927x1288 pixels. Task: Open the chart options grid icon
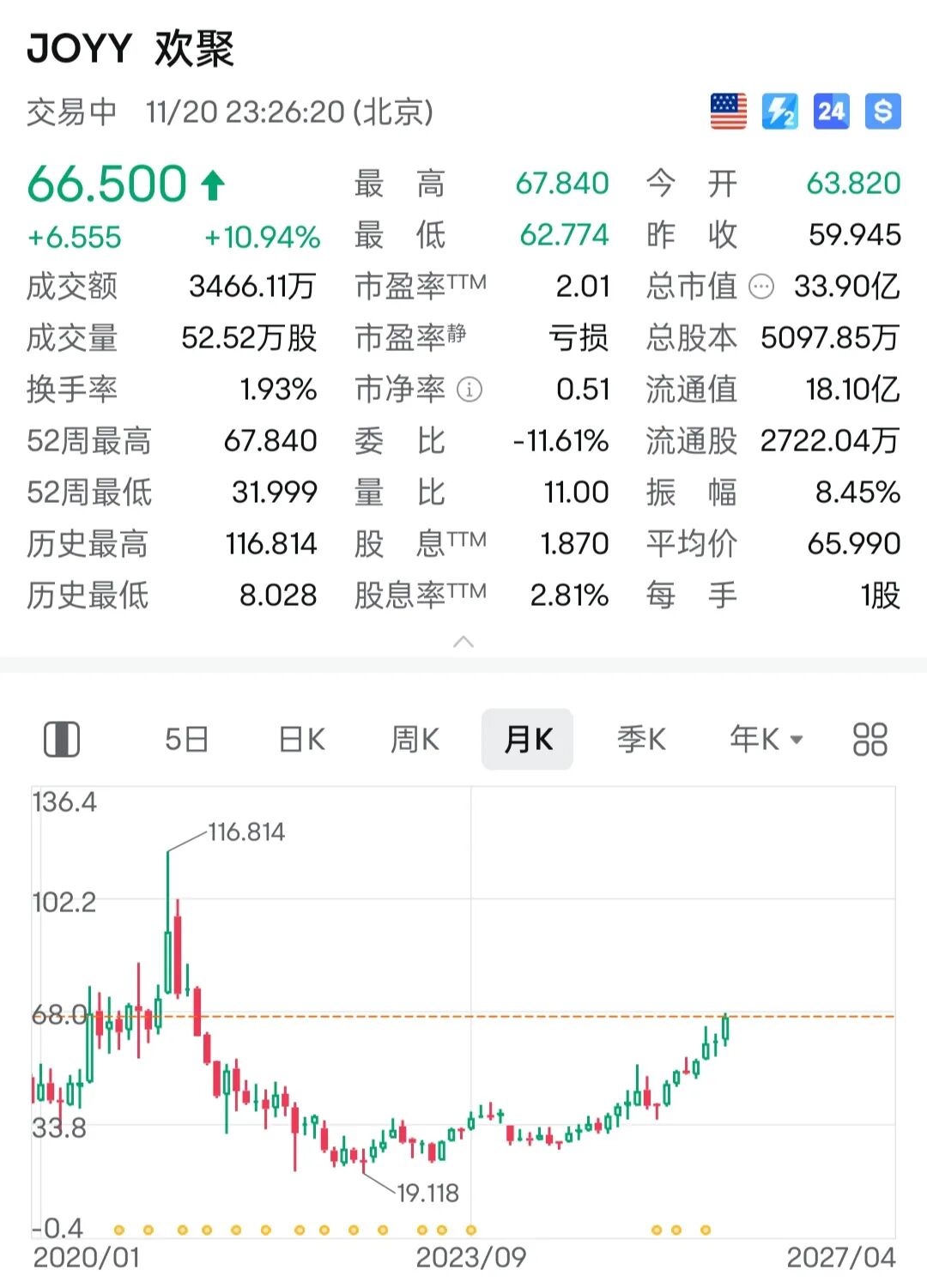869,739
